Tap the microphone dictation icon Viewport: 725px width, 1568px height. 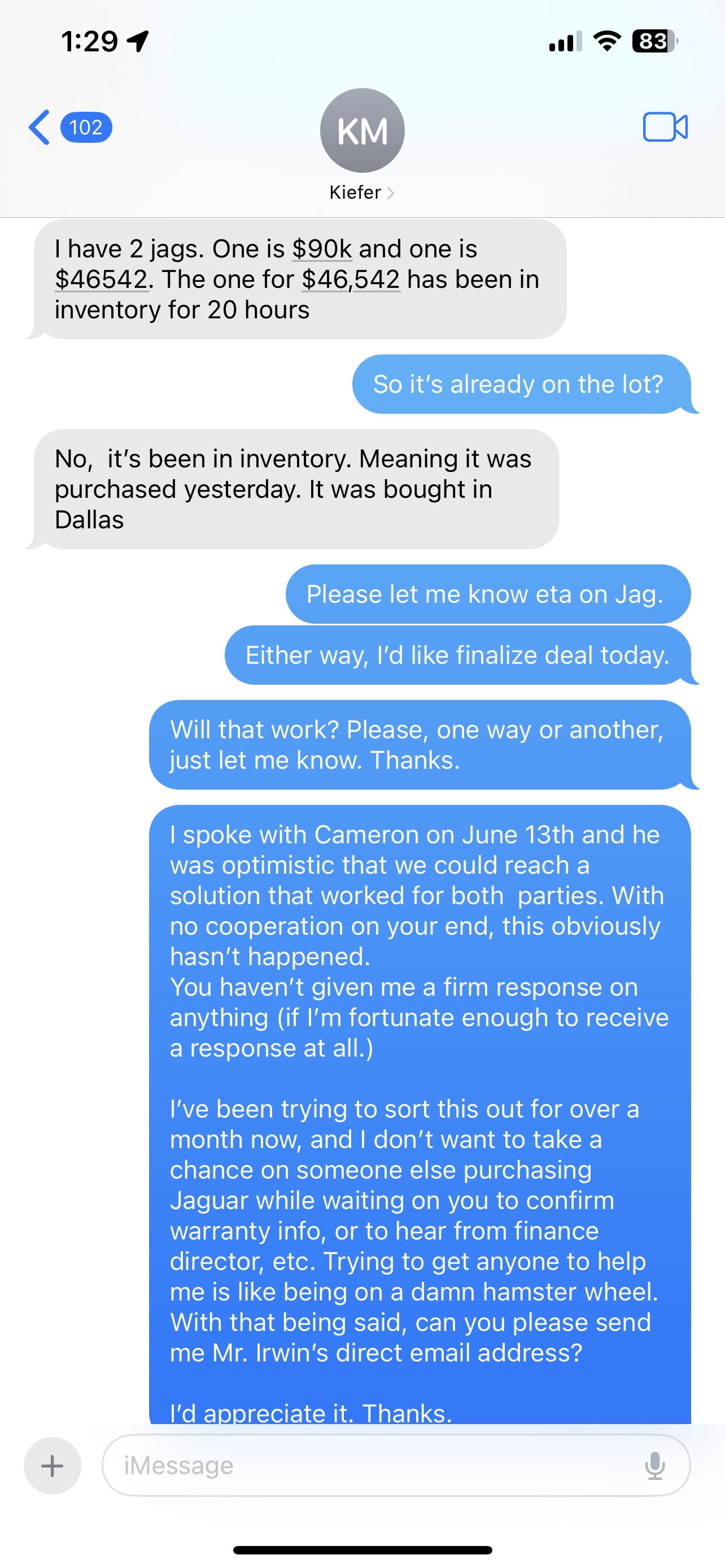pyautogui.click(x=654, y=1466)
